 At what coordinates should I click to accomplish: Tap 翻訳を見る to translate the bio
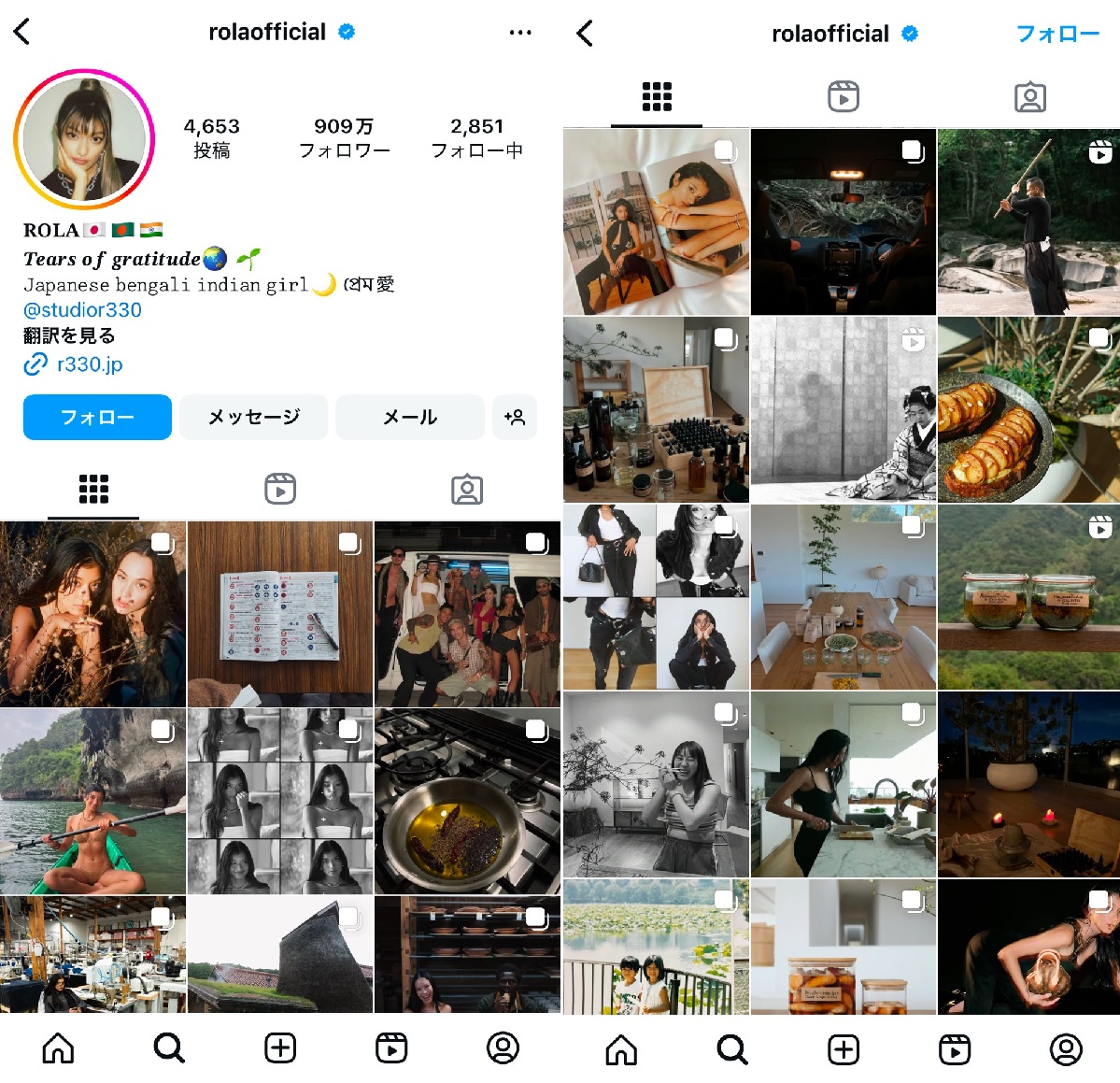pyautogui.click(x=69, y=335)
